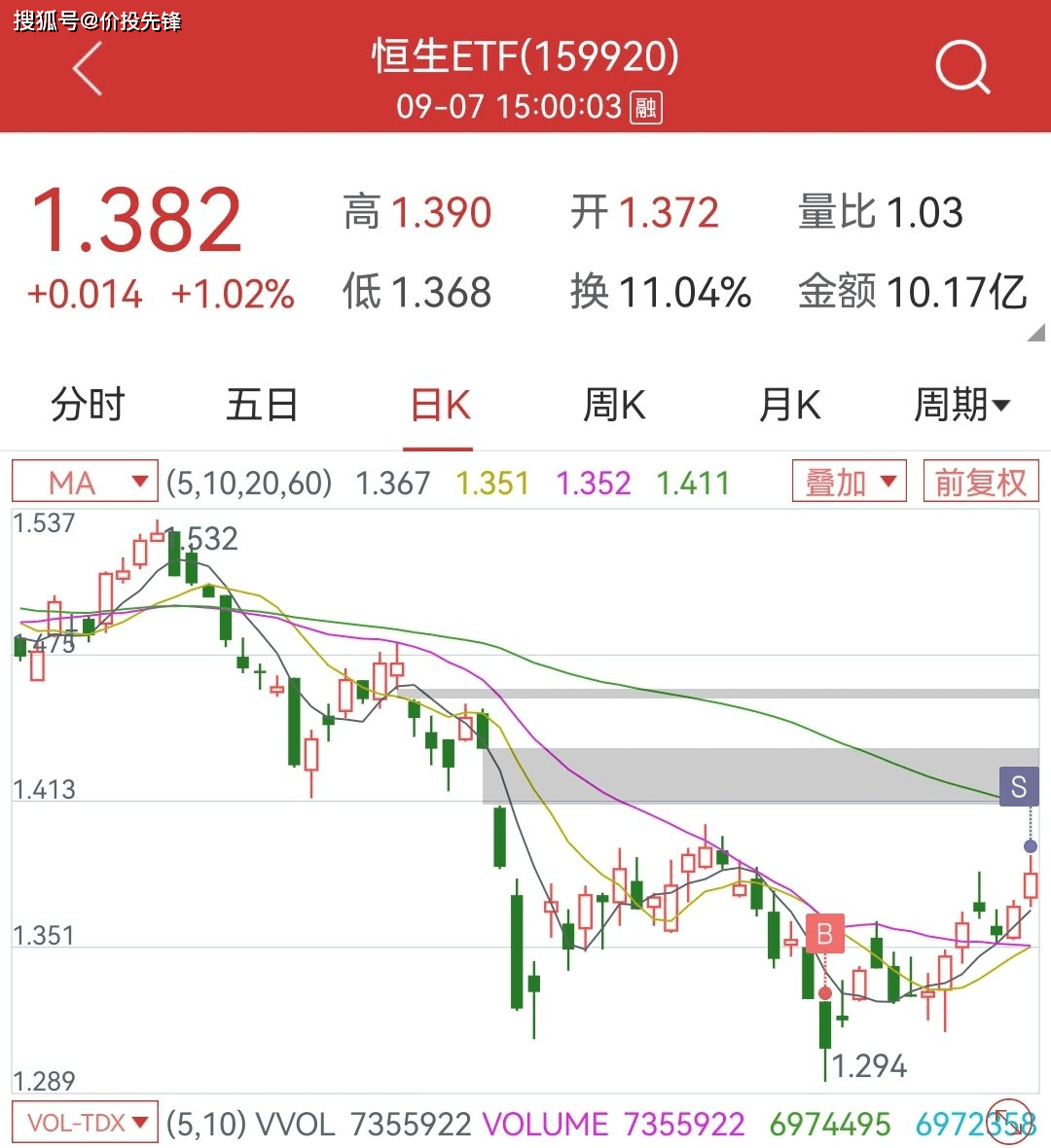Select the 日K chart tab
Image resolution: width=1051 pixels, height=1148 pixels.
[440, 405]
